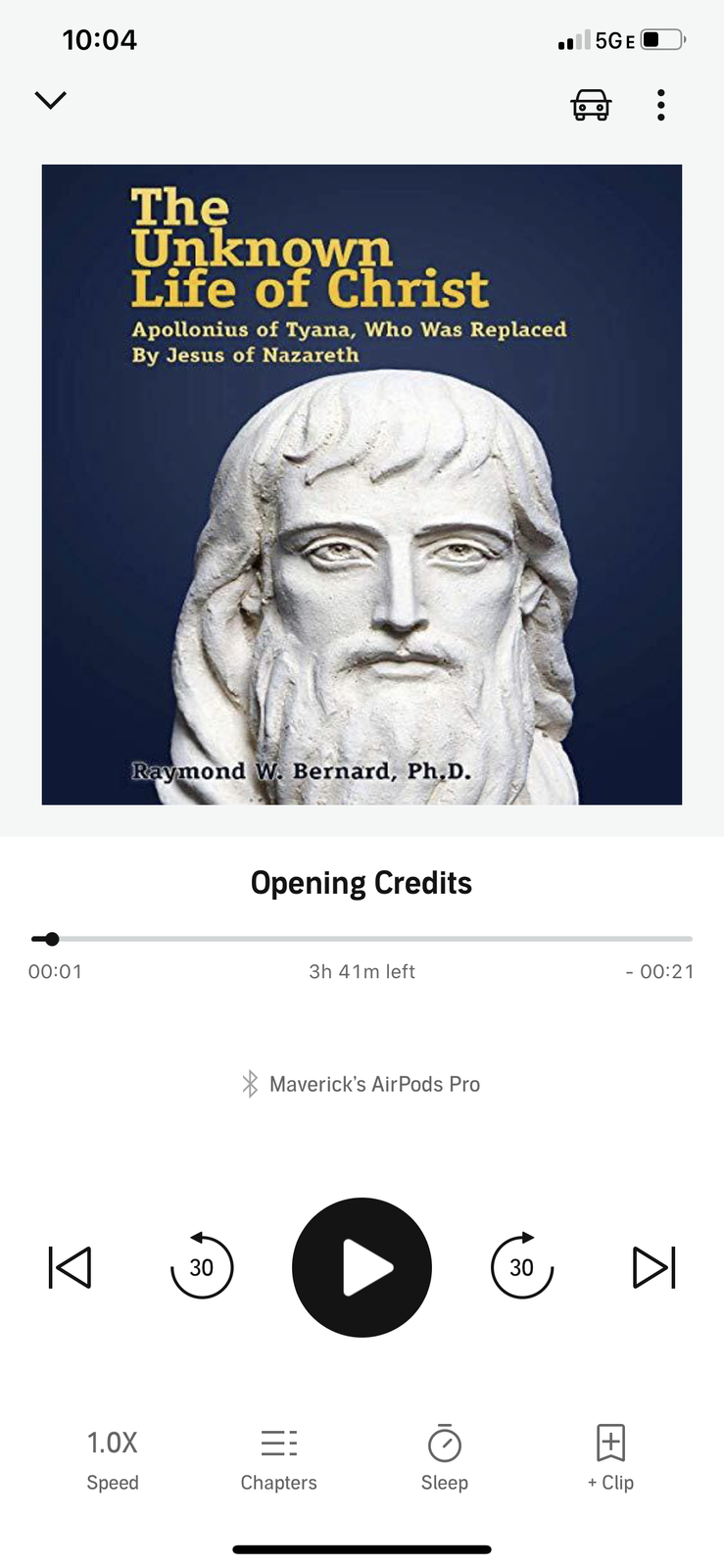Open the overflow menu
The image size is (724, 1568).
pos(661,104)
